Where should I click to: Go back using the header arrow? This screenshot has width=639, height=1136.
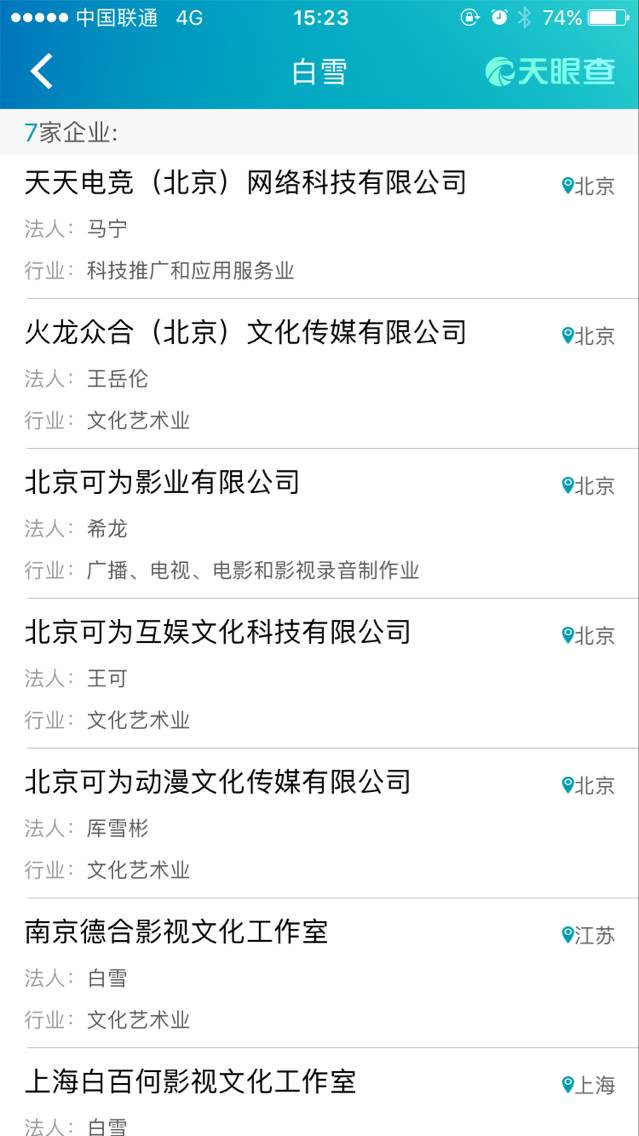(41, 72)
